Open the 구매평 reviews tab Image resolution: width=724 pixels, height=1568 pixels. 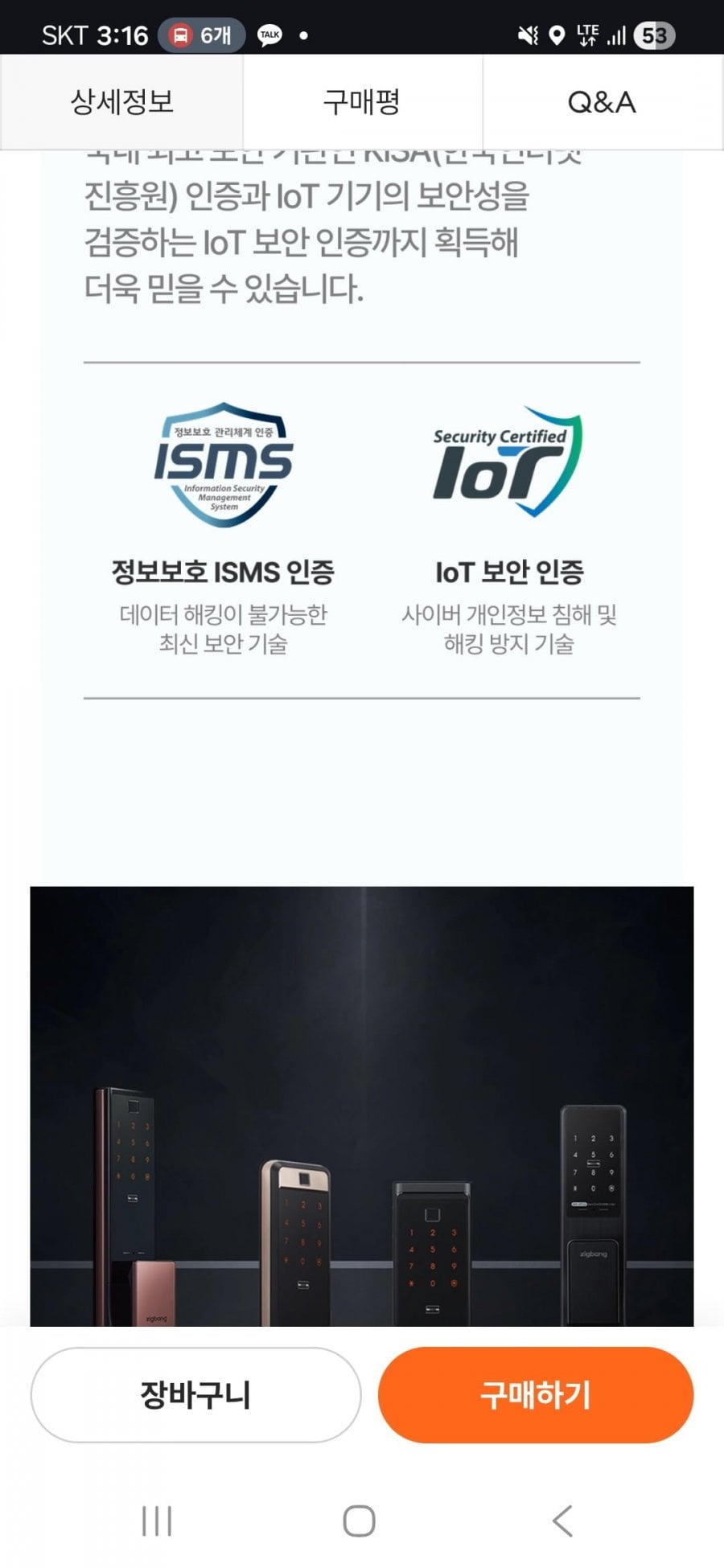click(362, 102)
